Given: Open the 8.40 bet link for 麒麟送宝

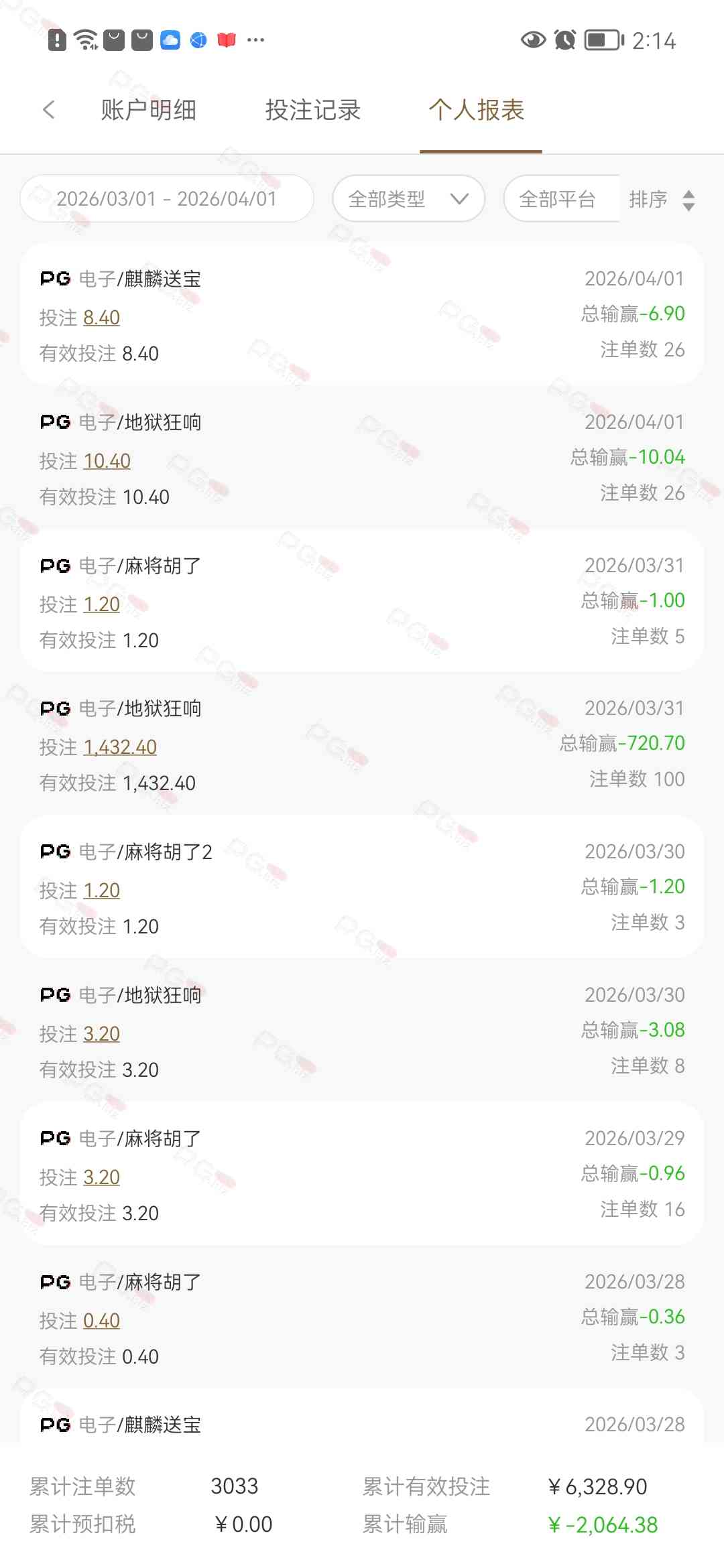Looking at the screenshot, I should [101, 318].
